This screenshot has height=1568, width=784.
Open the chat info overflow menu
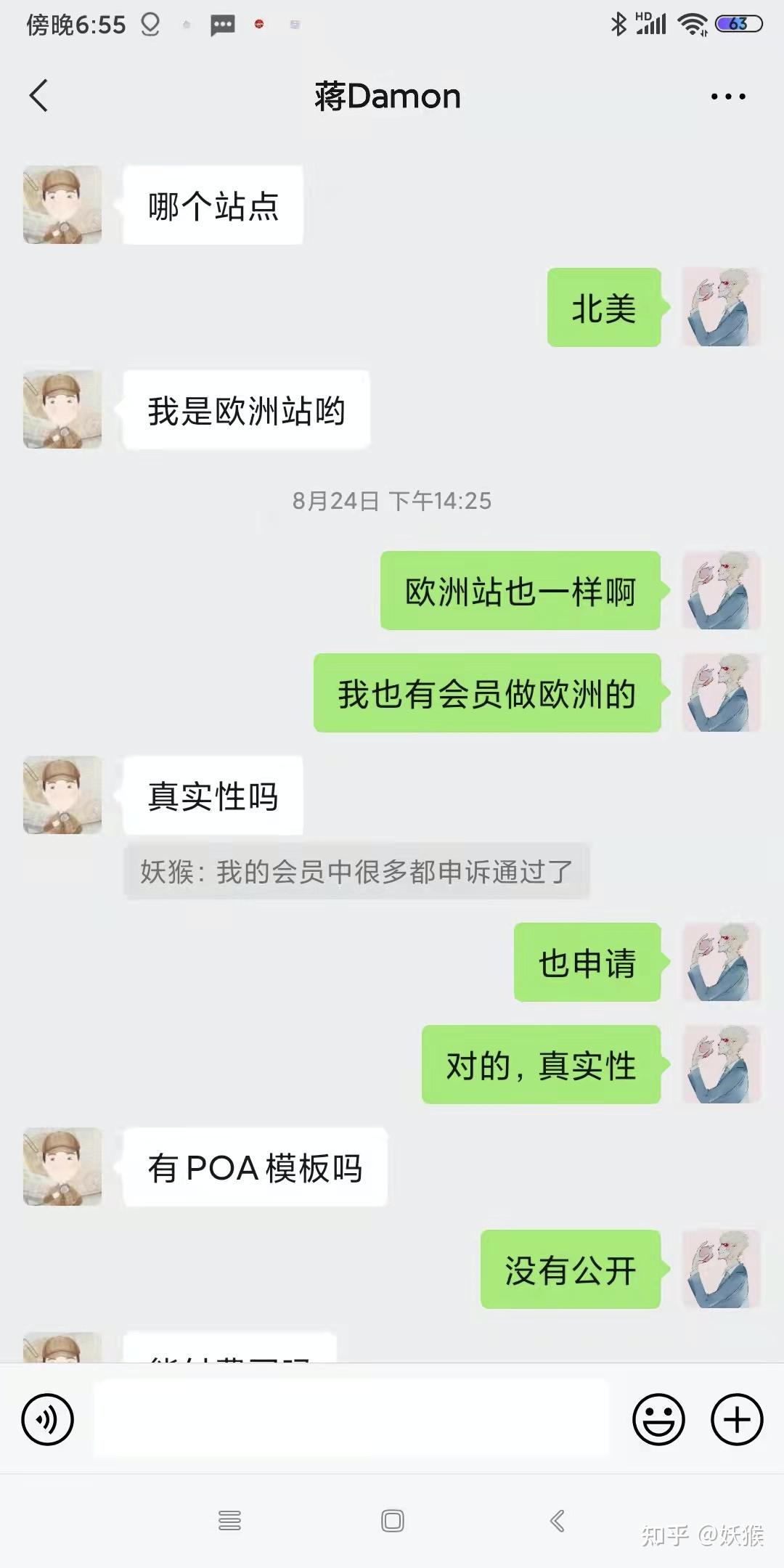(x=727, y=97)
